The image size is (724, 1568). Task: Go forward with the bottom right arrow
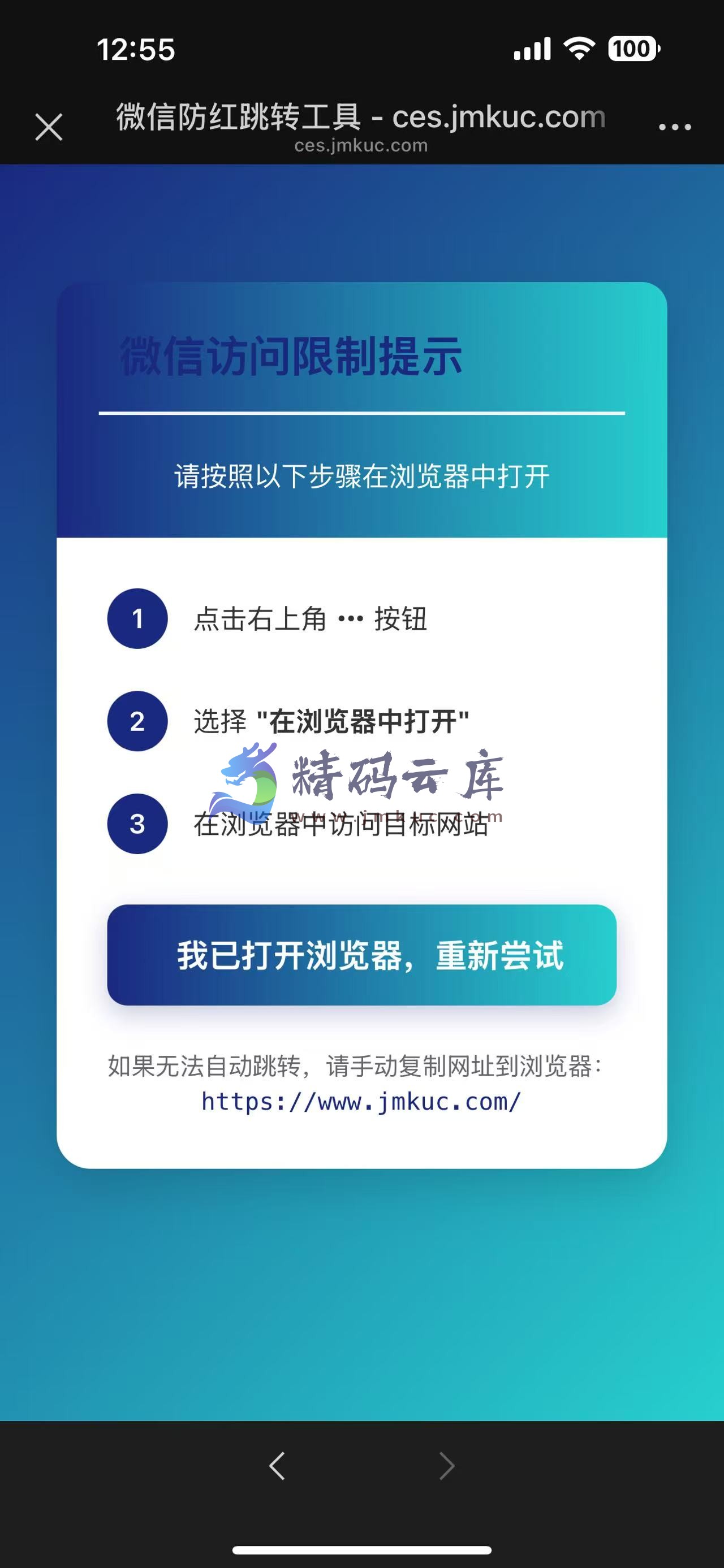(x=447, y=1466)
